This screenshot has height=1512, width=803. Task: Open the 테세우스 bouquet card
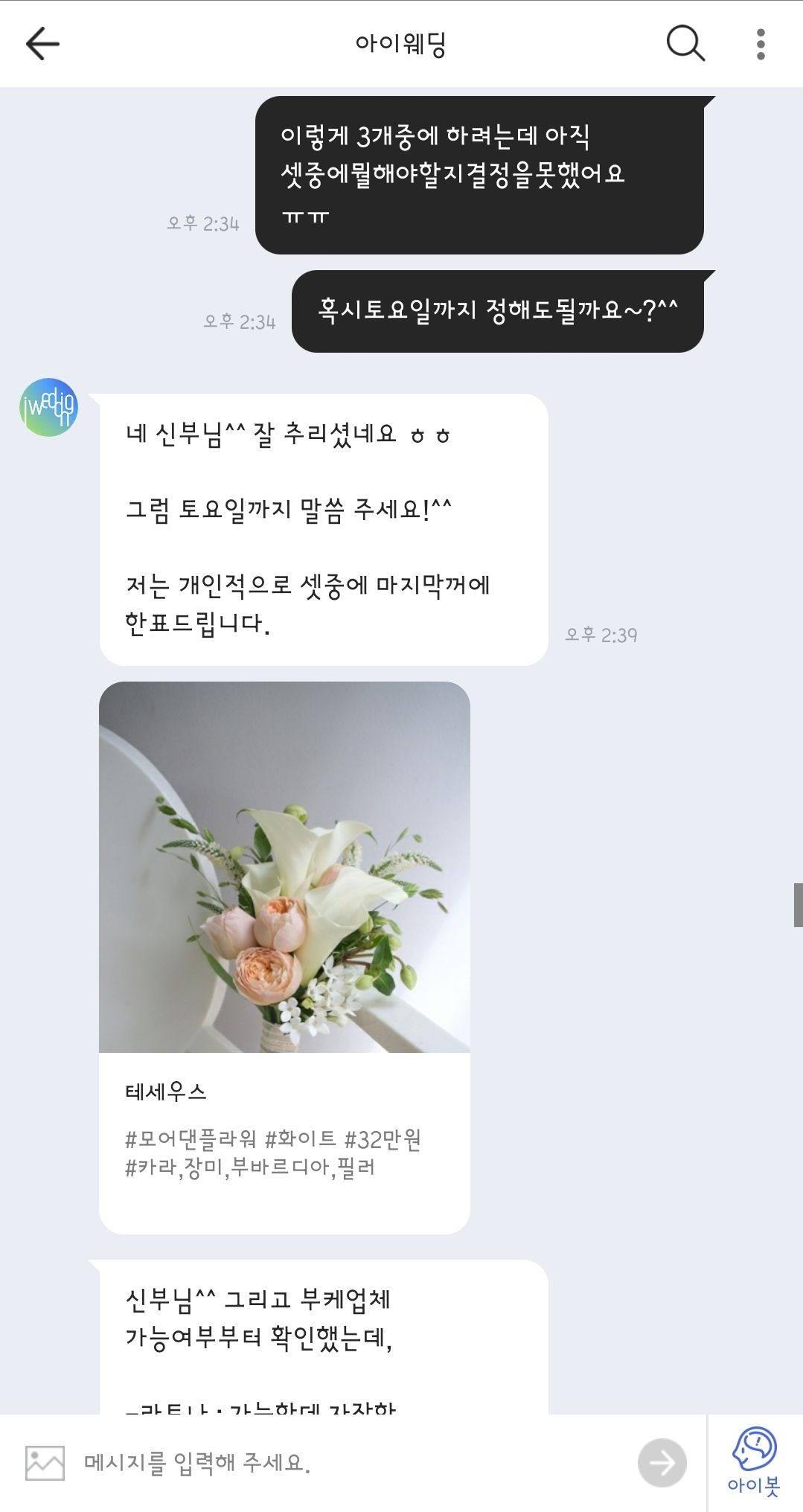[x=284, y=957]
